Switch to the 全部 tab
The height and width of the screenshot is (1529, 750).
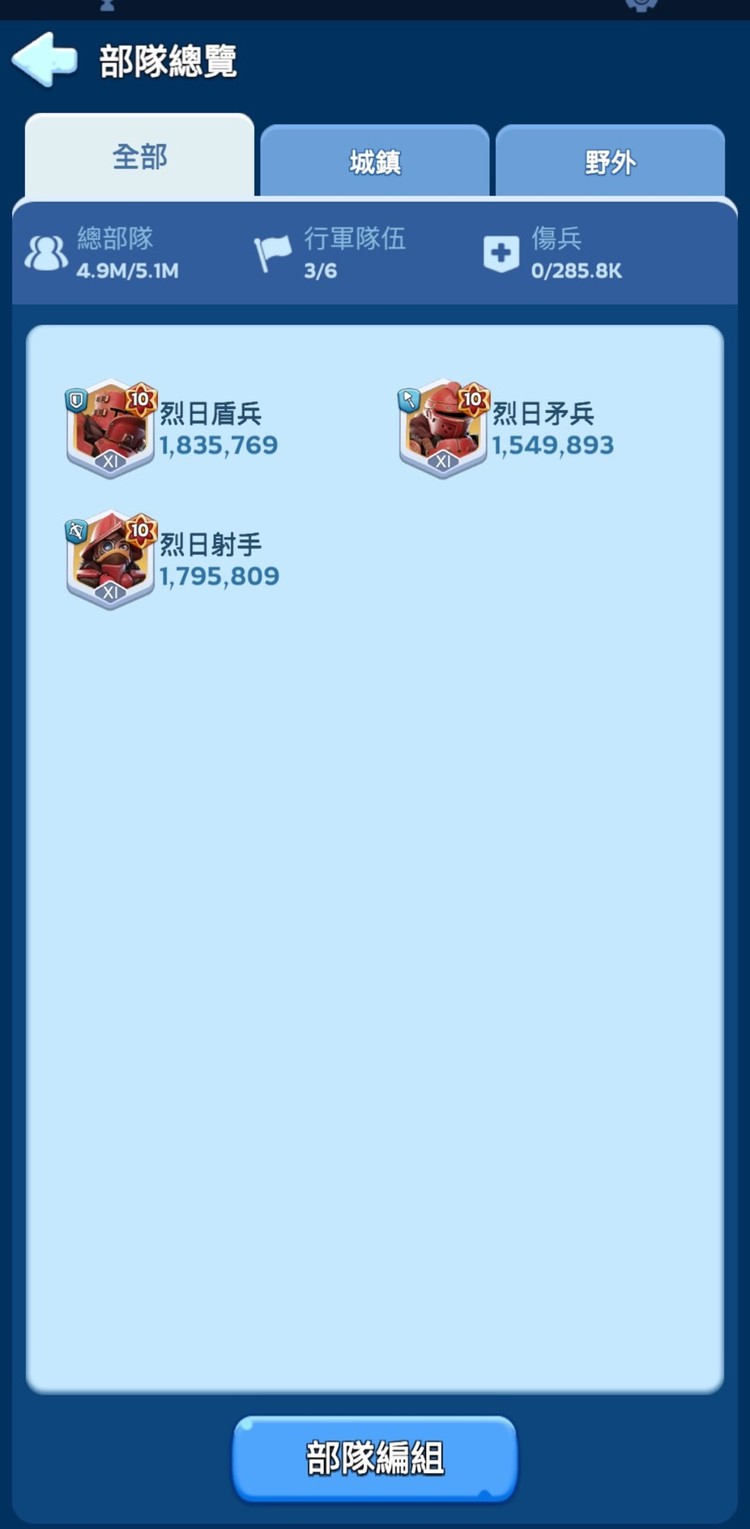tap(139, 158)
